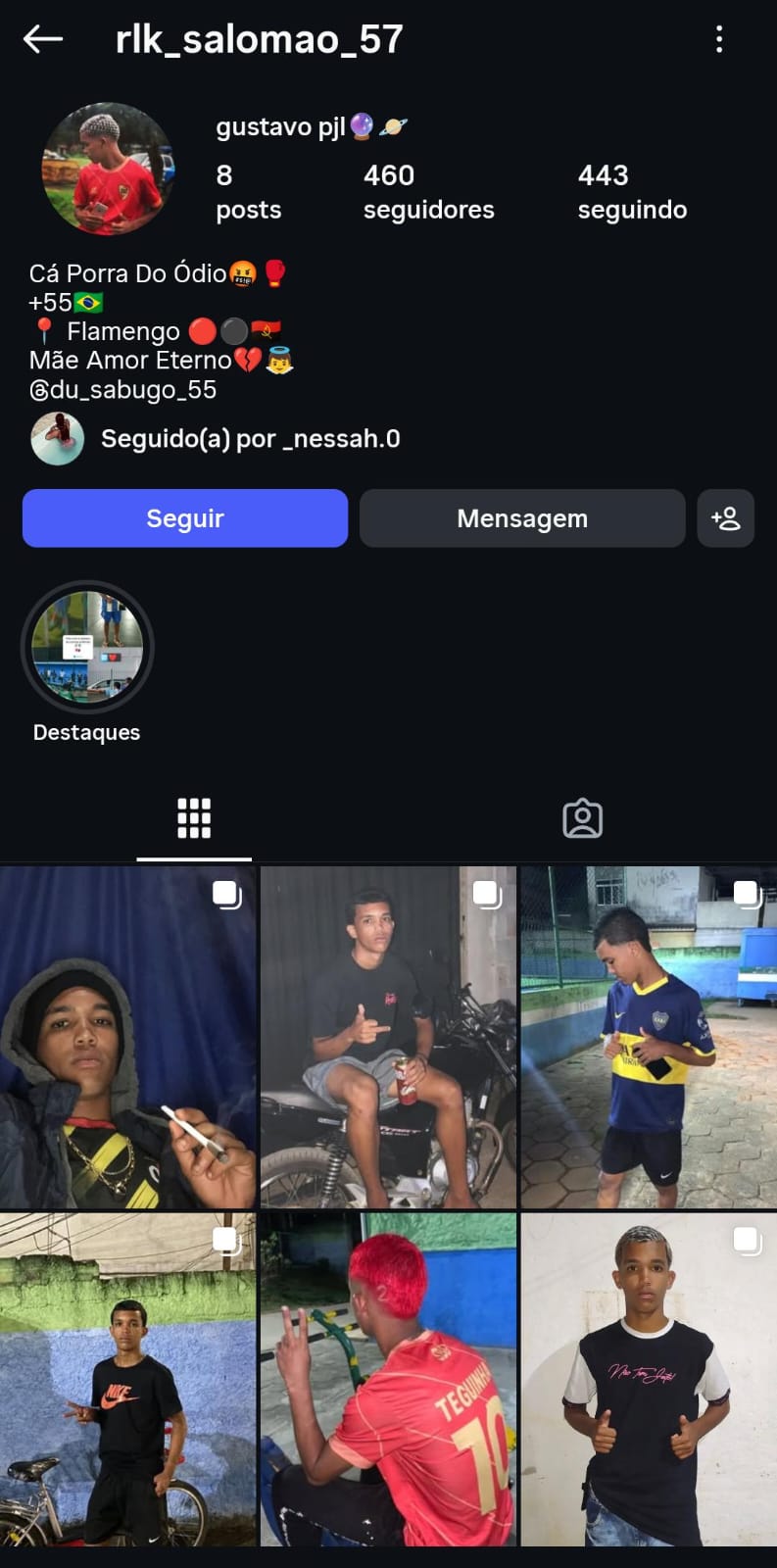
Task: Open the Destaques story highlight
Action: pos(87,649)
